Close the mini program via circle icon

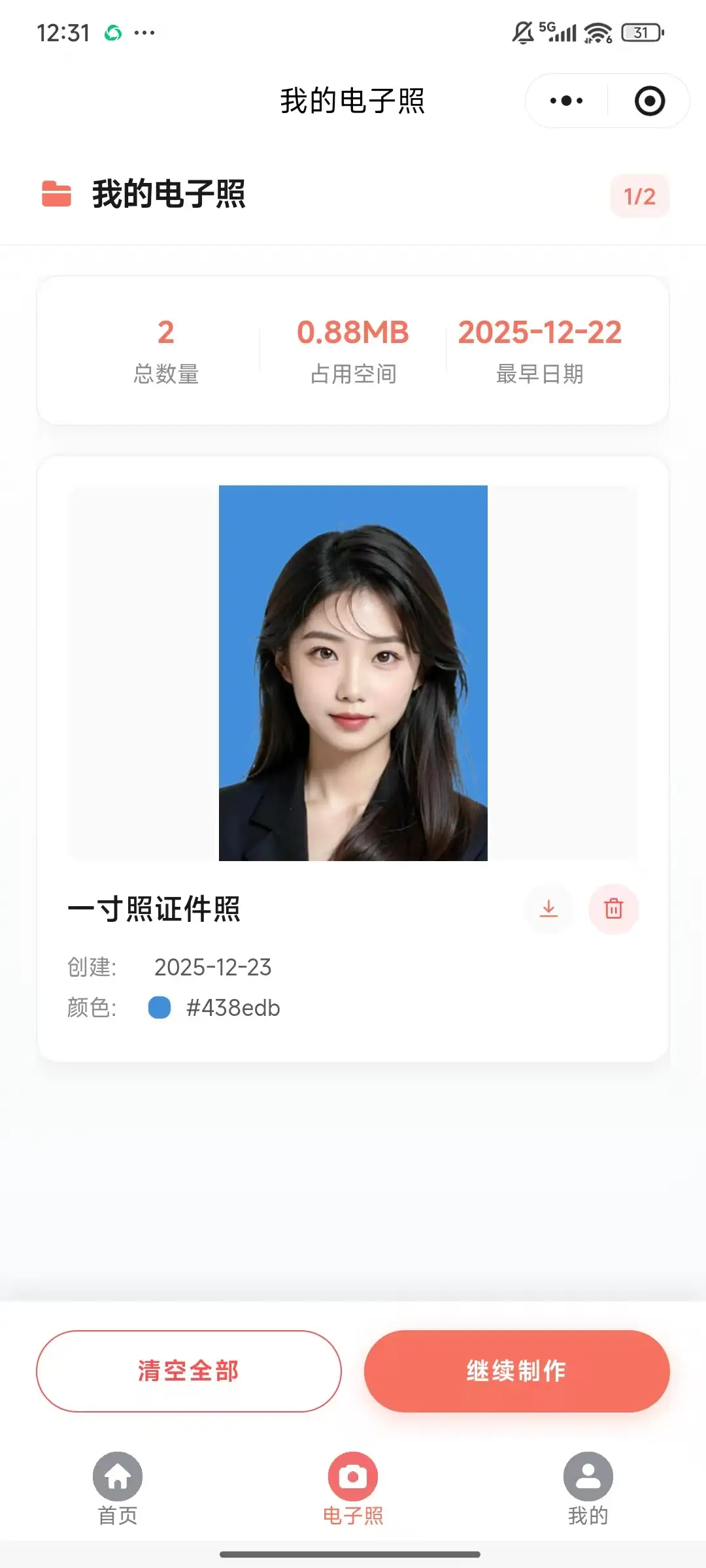[x=649, y=101]
